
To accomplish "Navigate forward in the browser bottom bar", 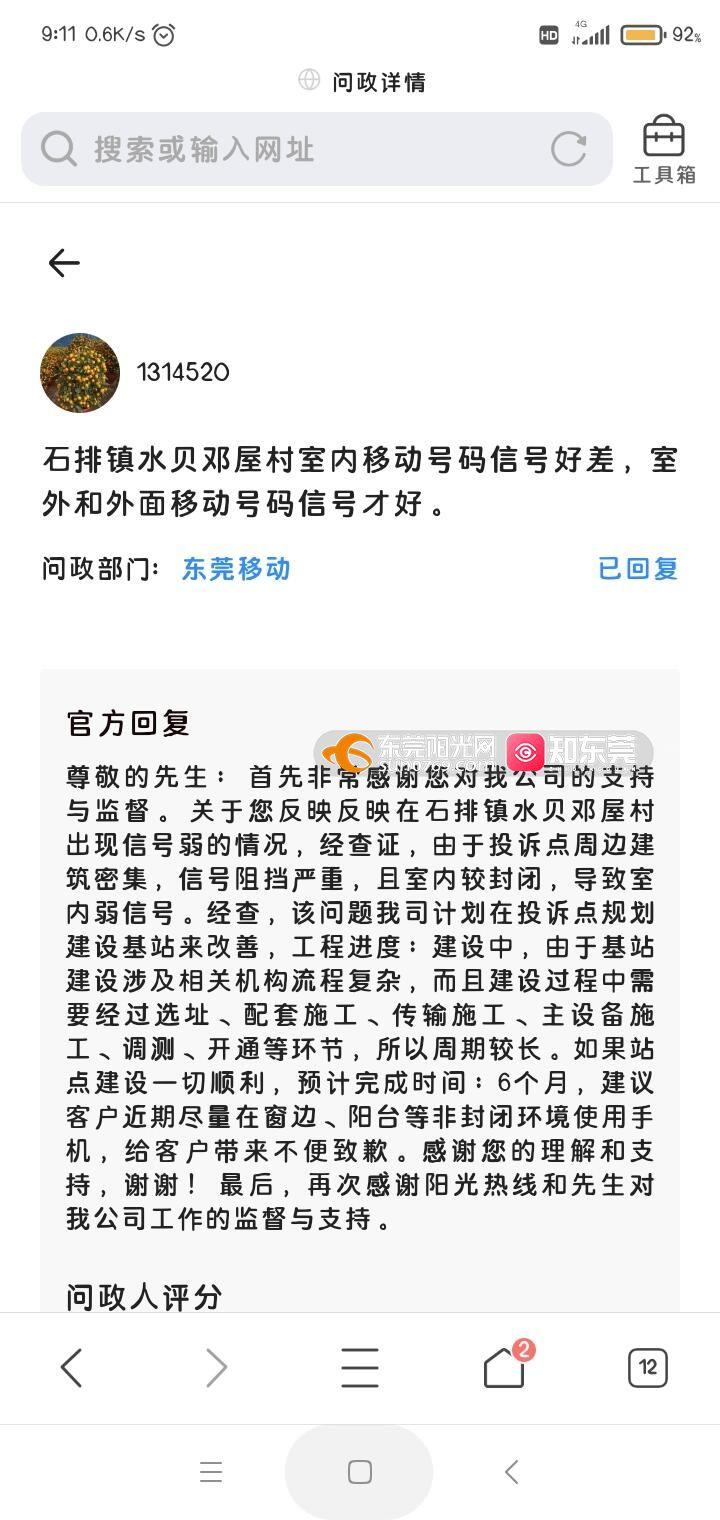I will click(x=216, y=1367).
